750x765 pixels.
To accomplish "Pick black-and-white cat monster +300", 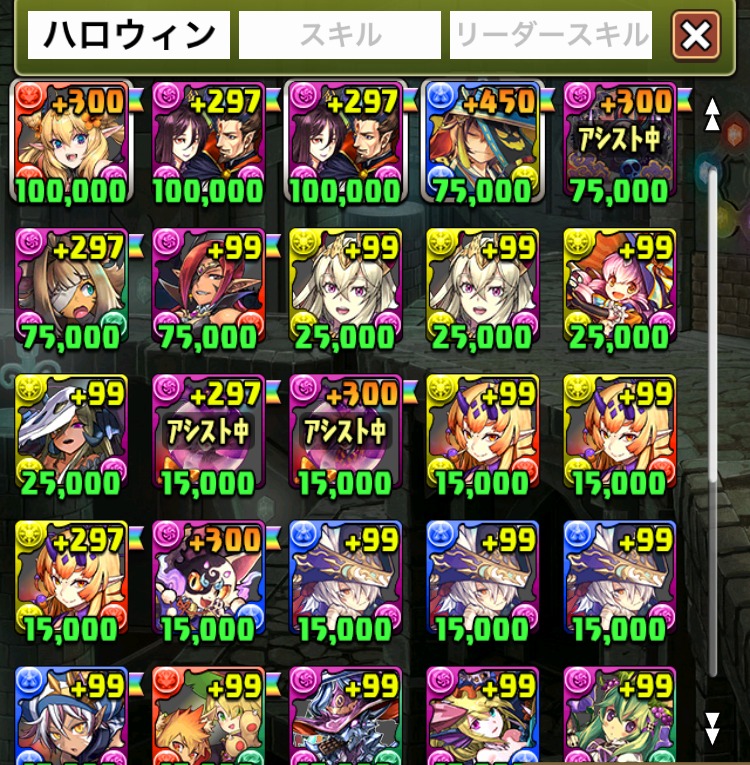I will [208, 579].
